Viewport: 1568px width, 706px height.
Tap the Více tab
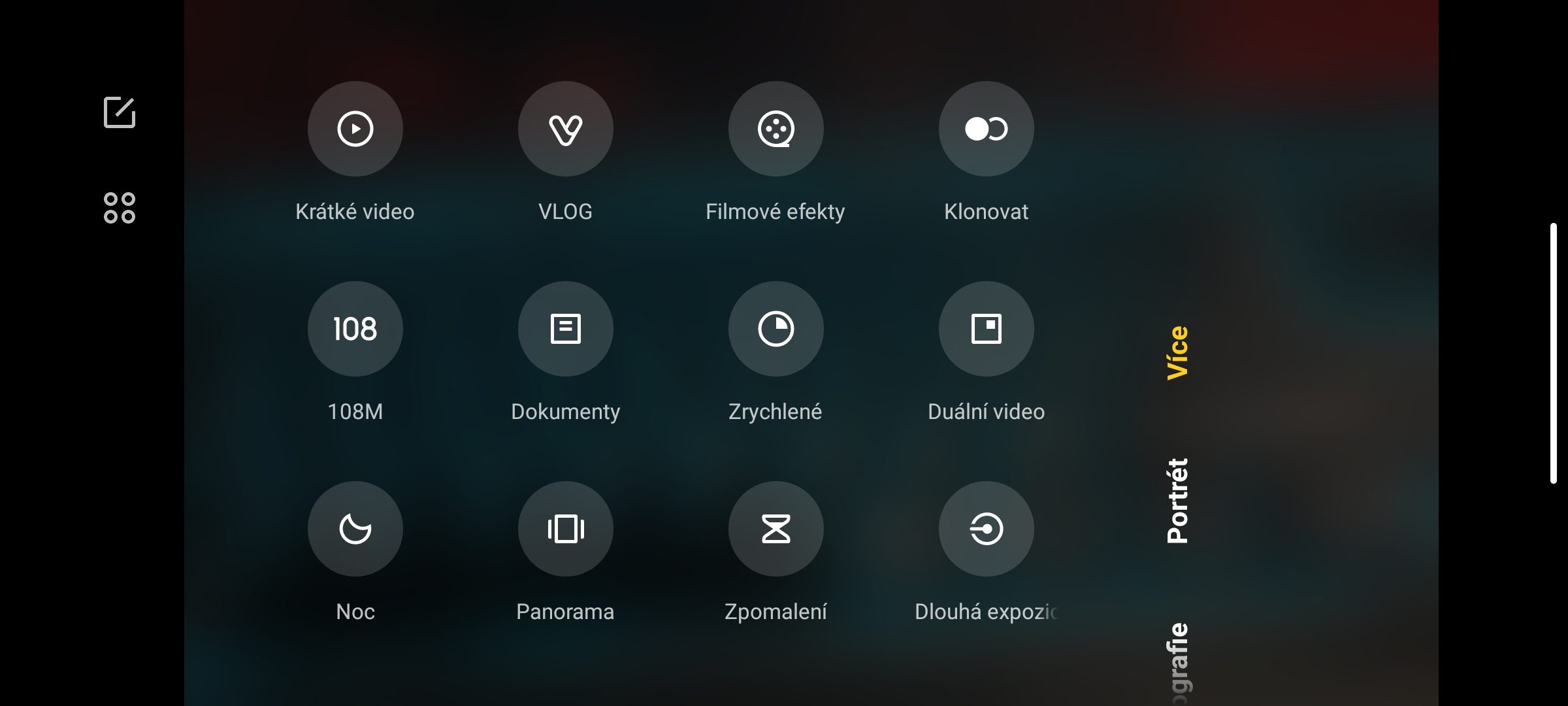[x=1177, y=353]
